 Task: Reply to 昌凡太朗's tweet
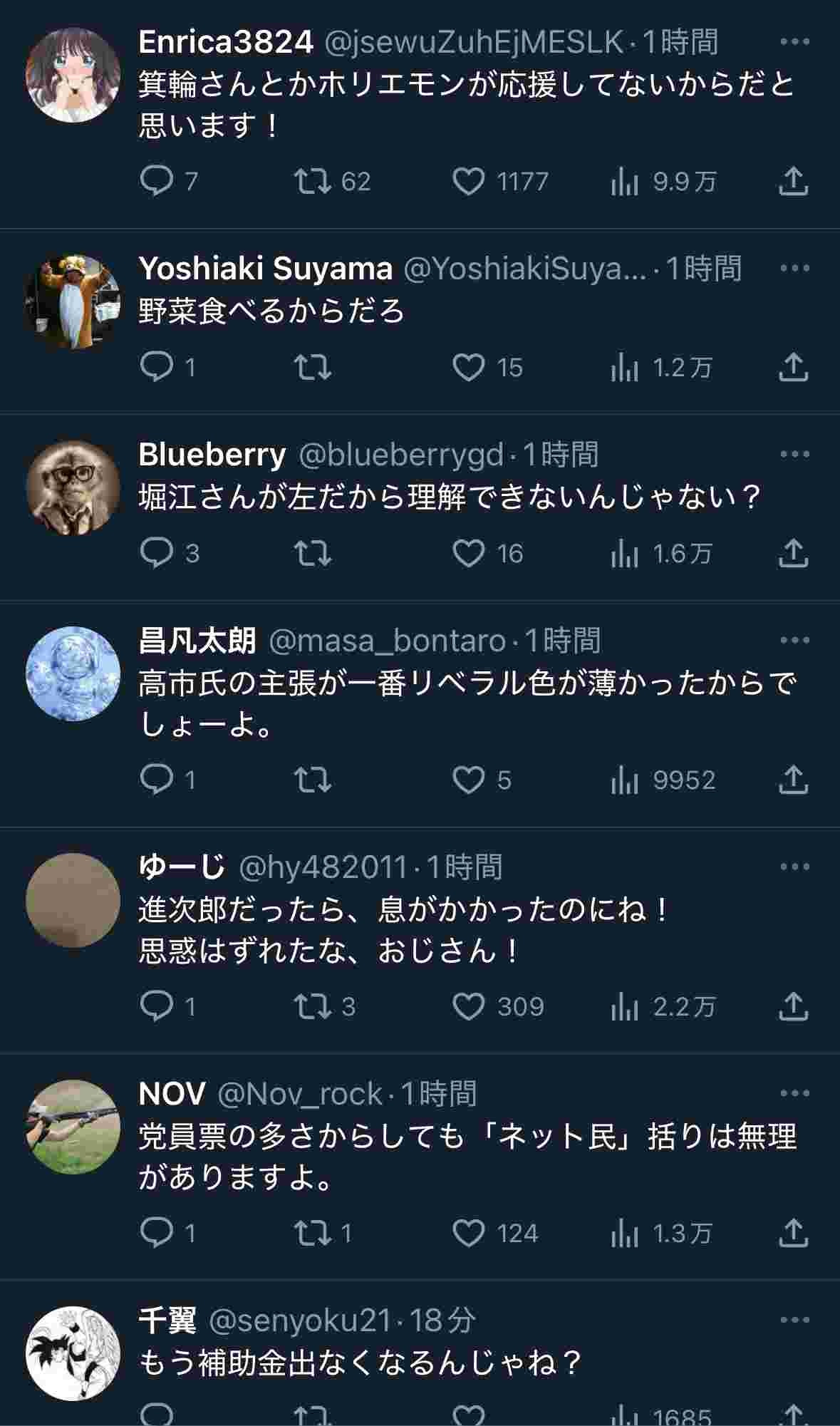tap(157, 780)
